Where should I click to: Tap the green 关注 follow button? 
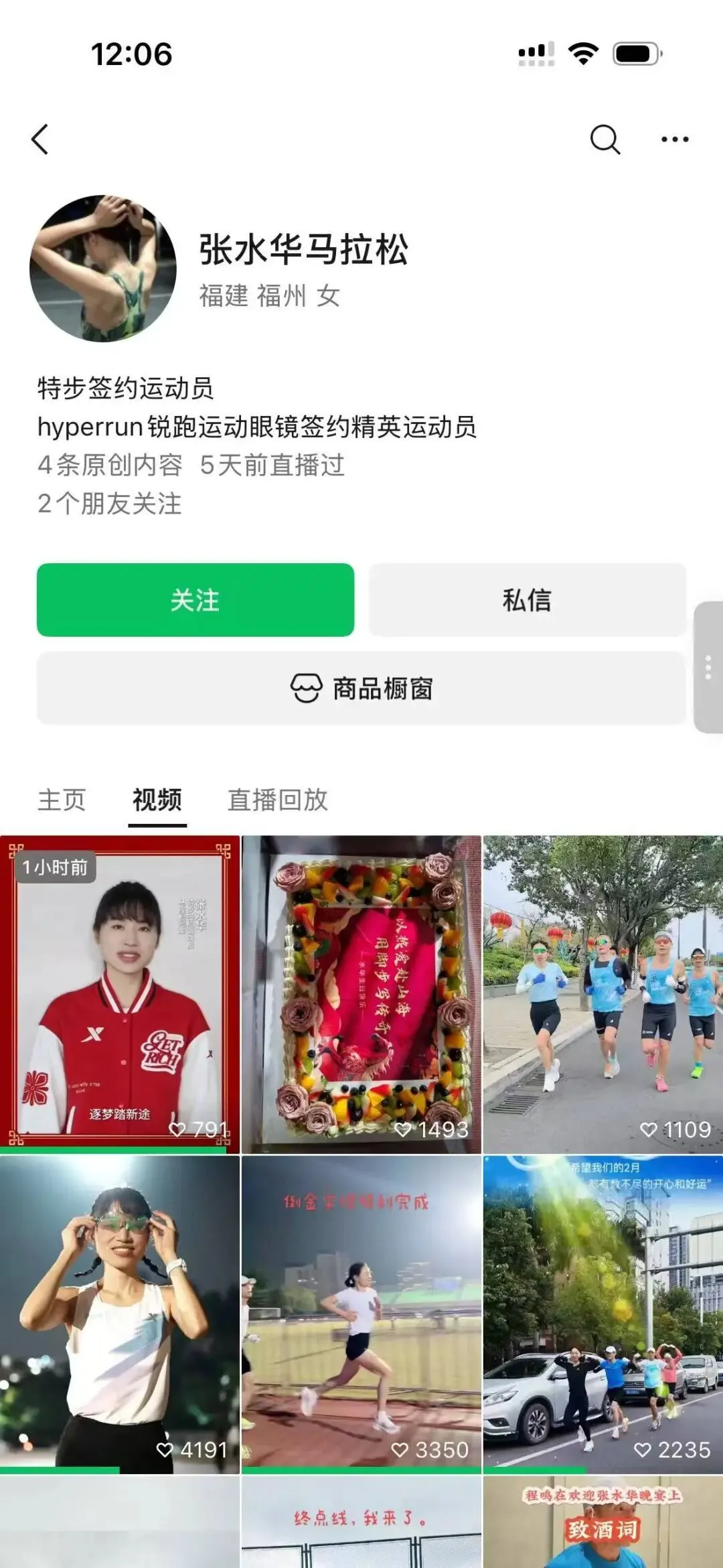[x=195, y=599]
